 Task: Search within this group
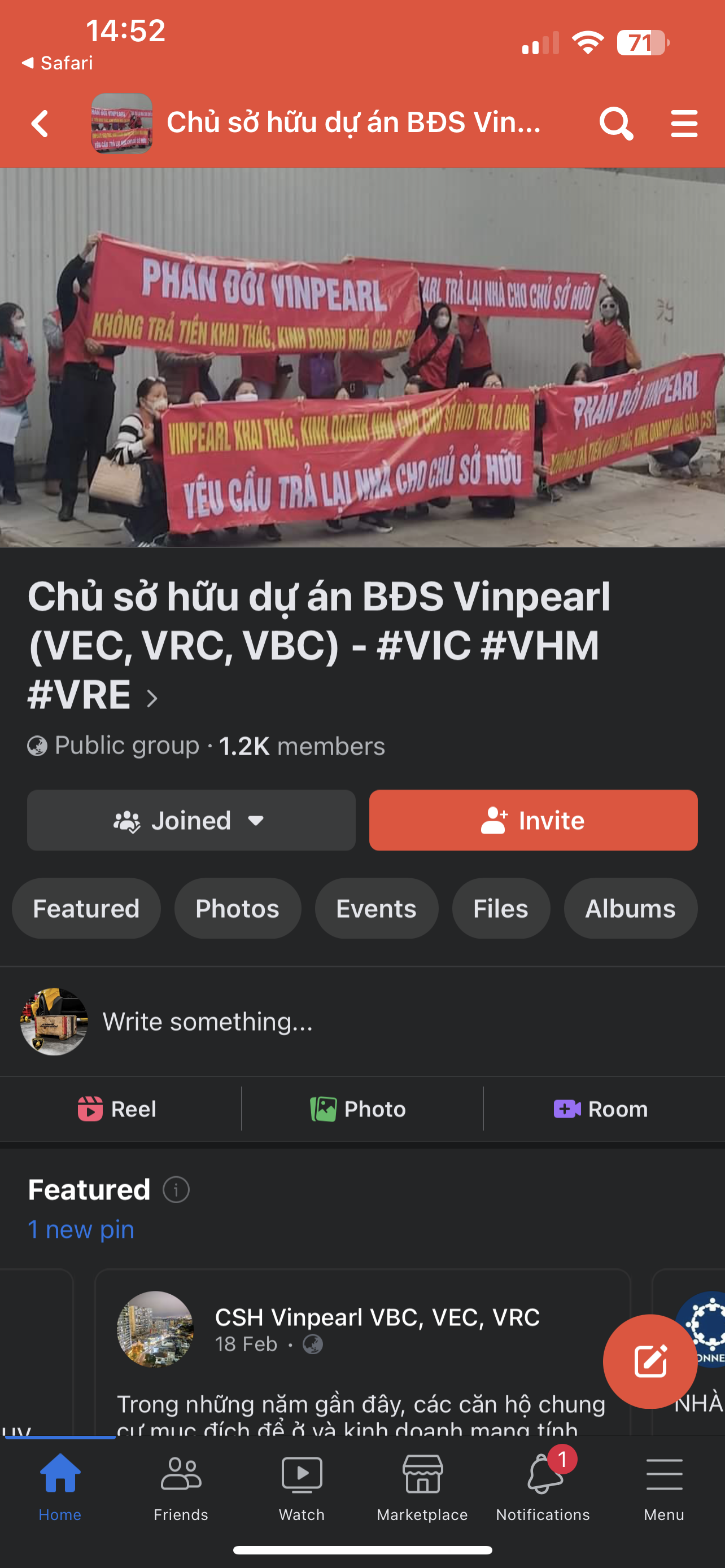[x=615, y=124]
